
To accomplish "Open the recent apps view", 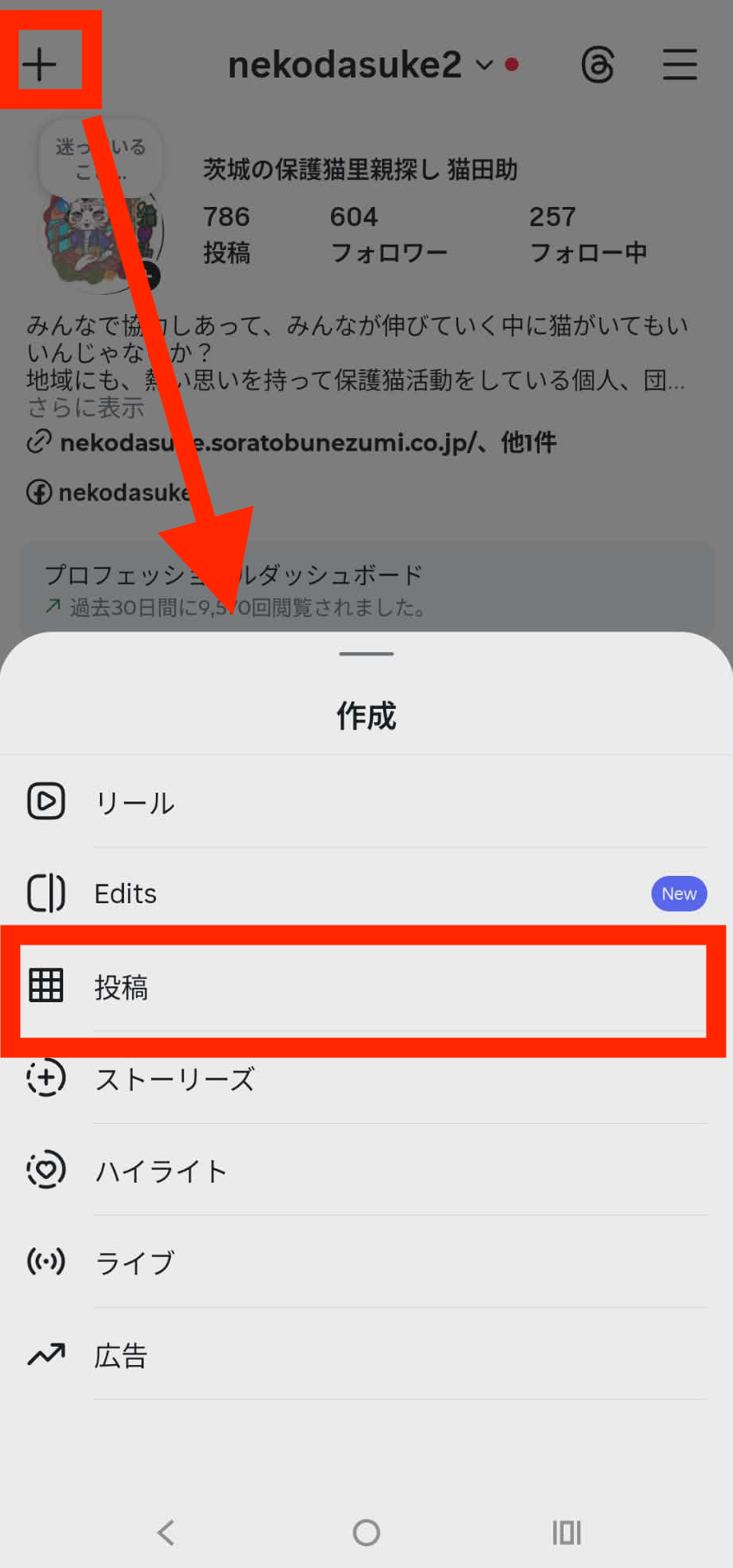I will pyautogui.click(x=566, y=1532).
